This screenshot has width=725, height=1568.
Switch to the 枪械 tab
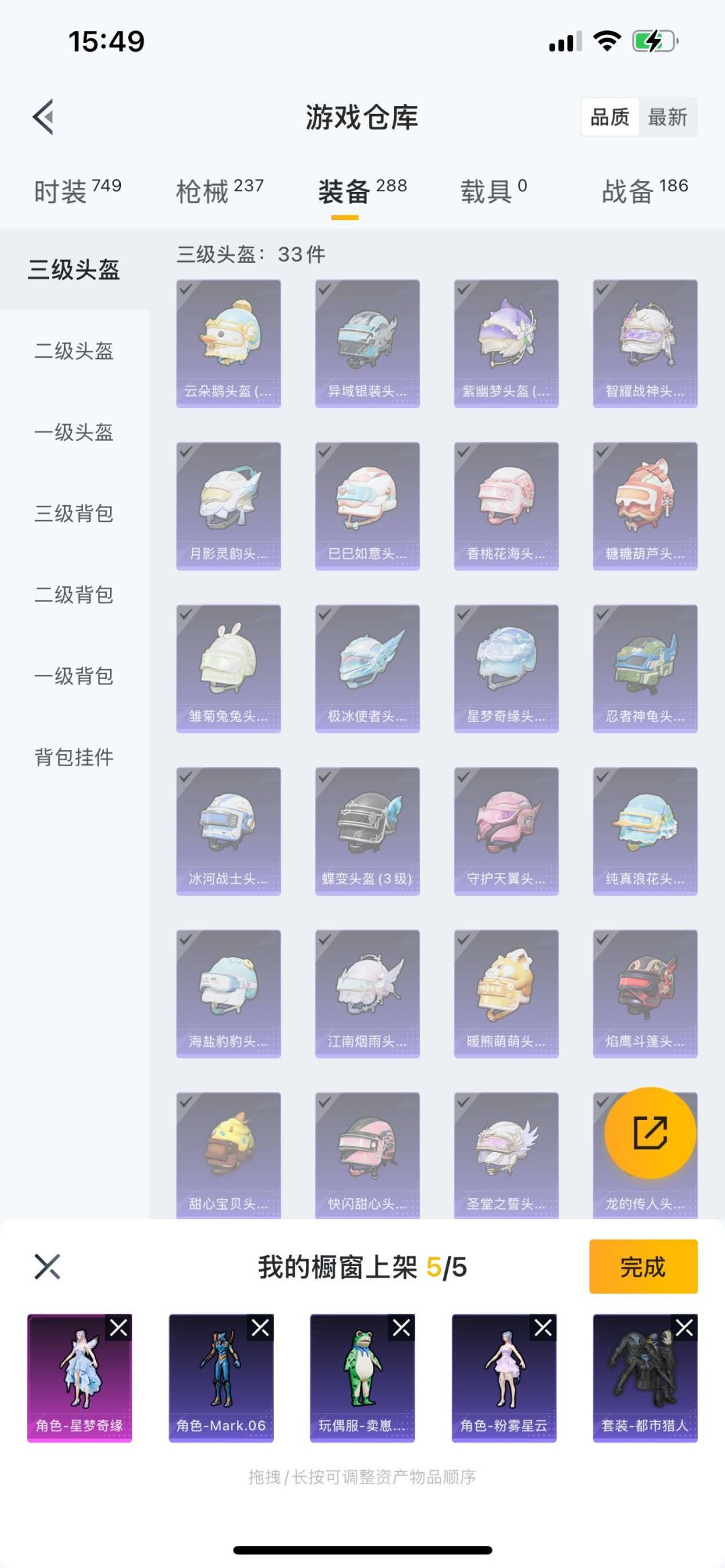click(220, 191)
